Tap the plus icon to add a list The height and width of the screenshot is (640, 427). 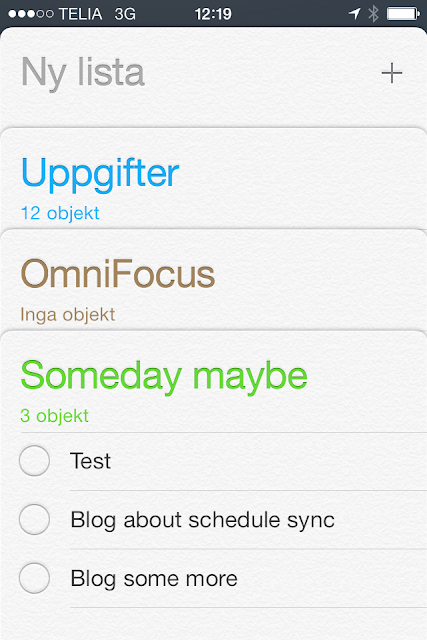(x=391, y=73)
